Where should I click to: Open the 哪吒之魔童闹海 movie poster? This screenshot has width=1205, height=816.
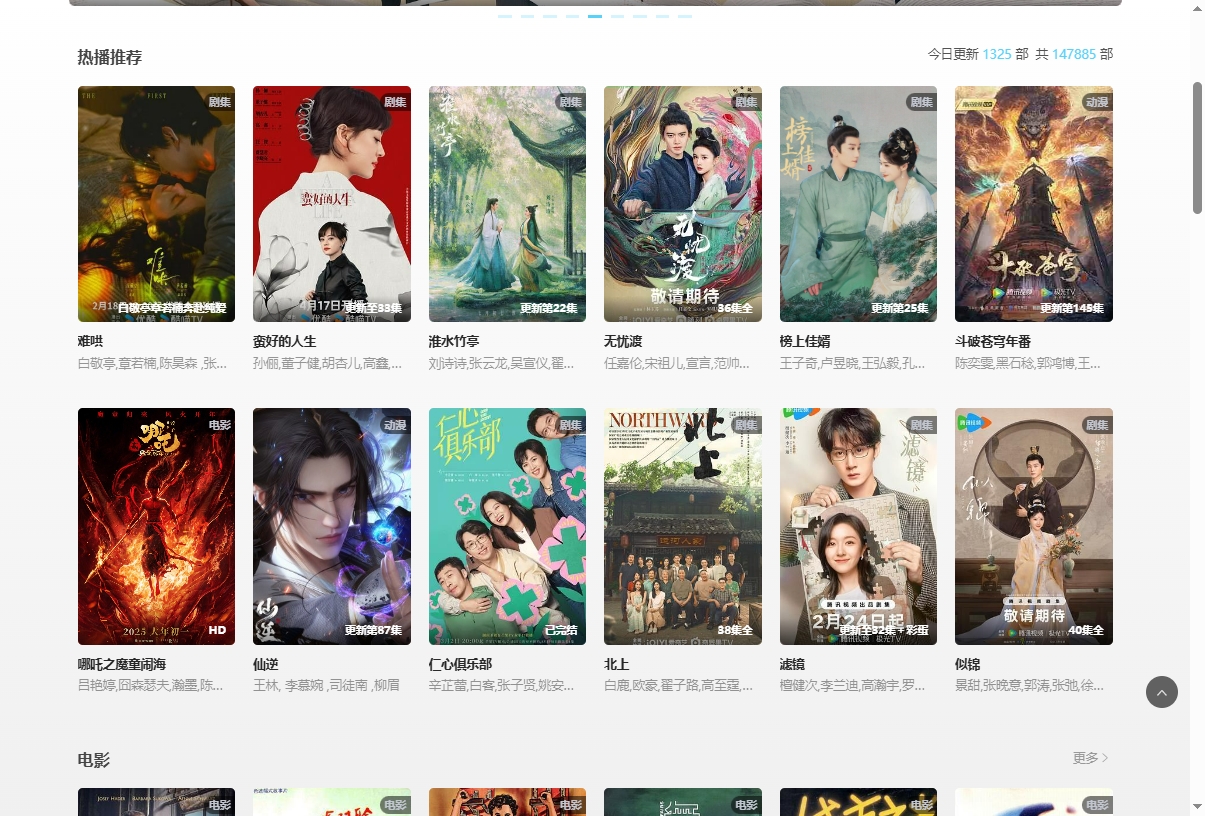156,526
